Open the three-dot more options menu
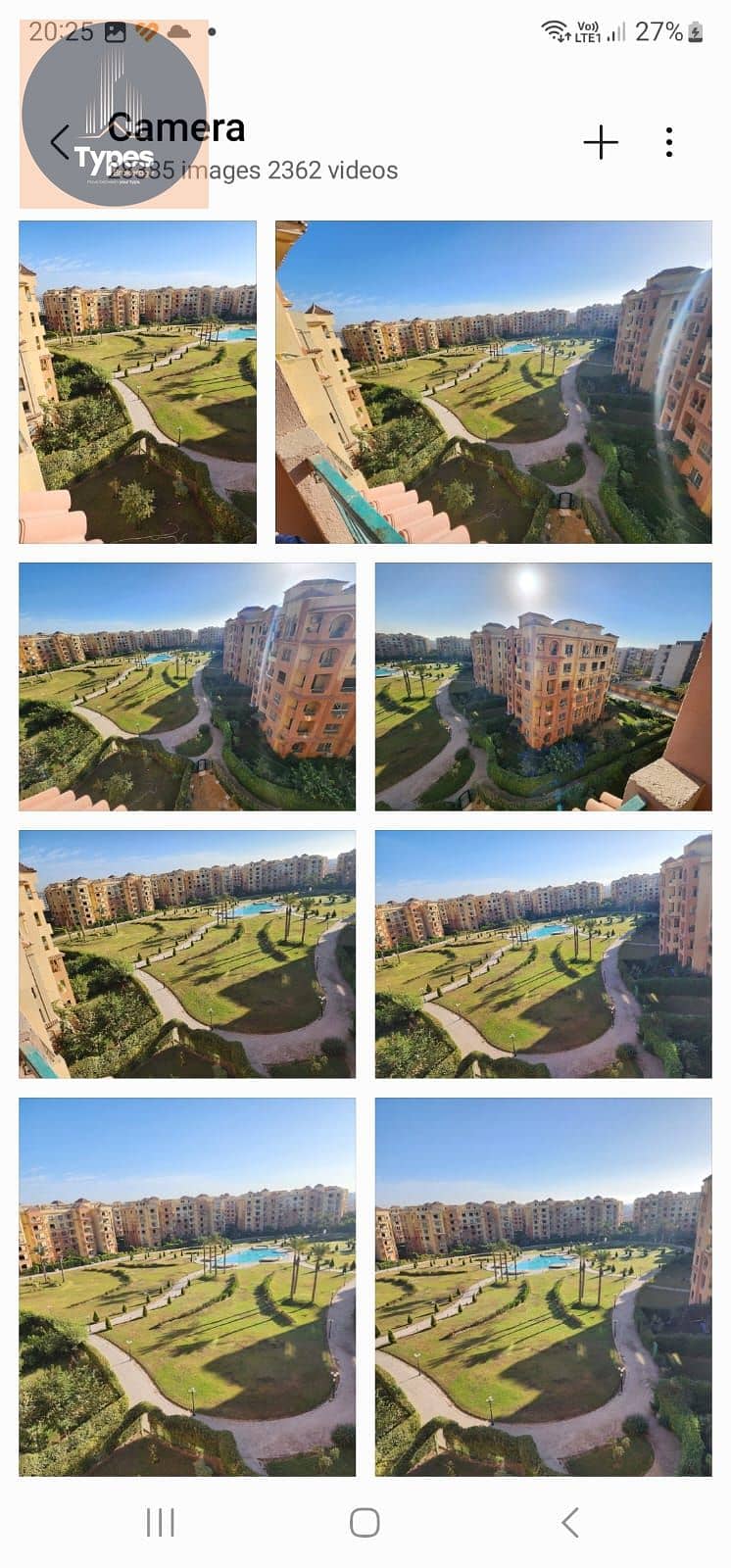The width and height of the screenshot is (731, 1568). [669, 142]
